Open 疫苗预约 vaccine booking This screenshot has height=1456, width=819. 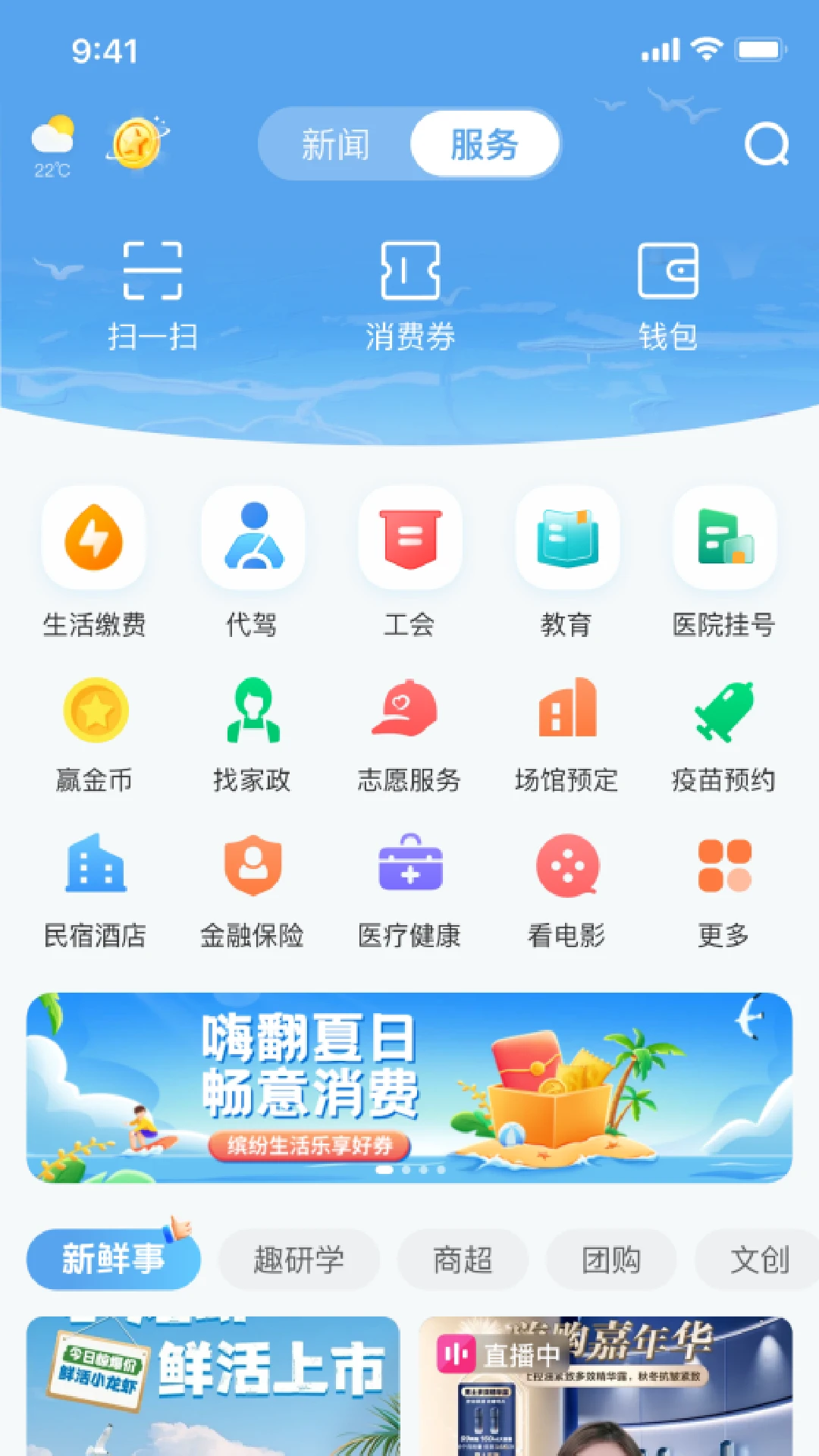[724, 713]
